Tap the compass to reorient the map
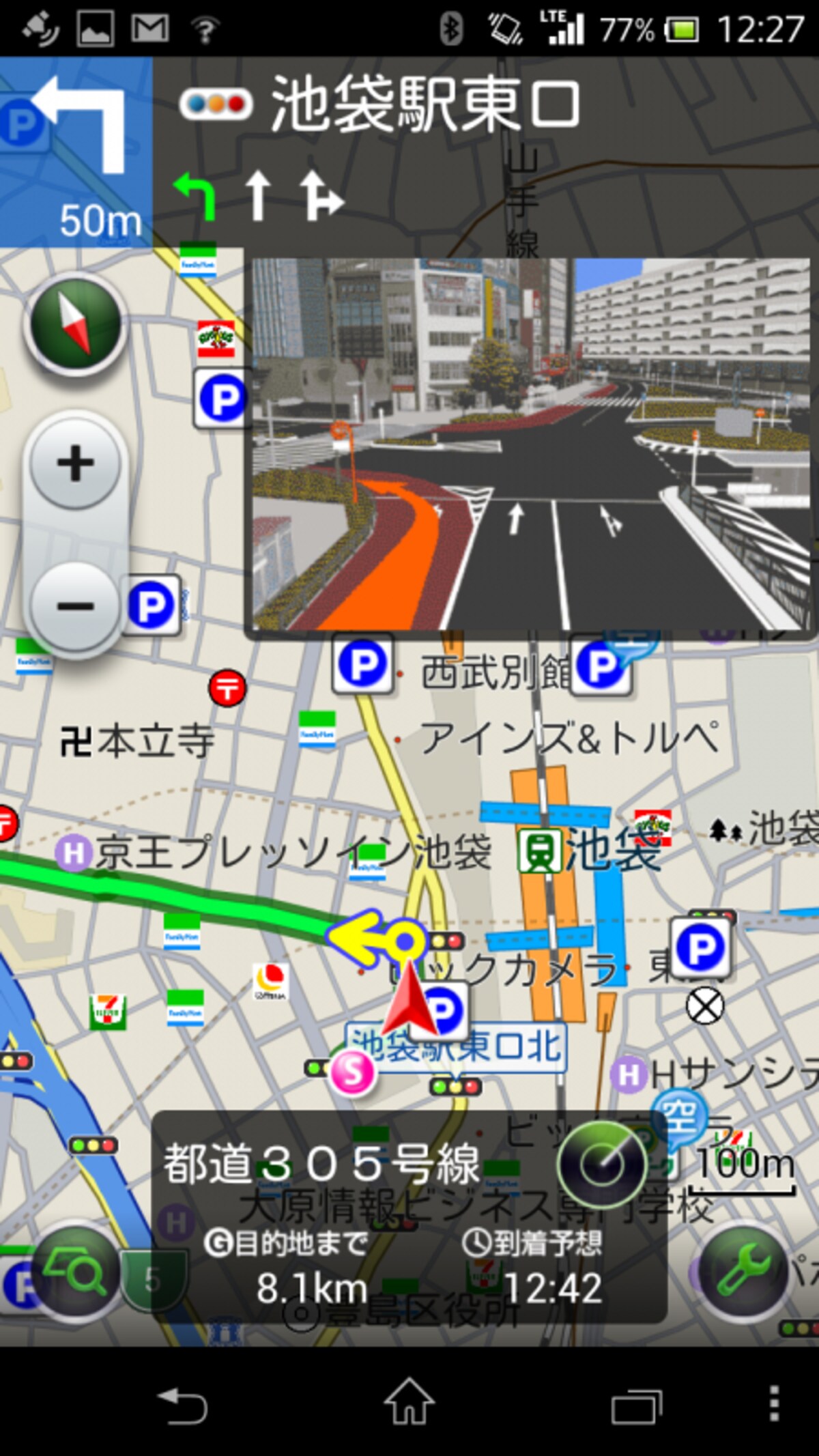 75,324
